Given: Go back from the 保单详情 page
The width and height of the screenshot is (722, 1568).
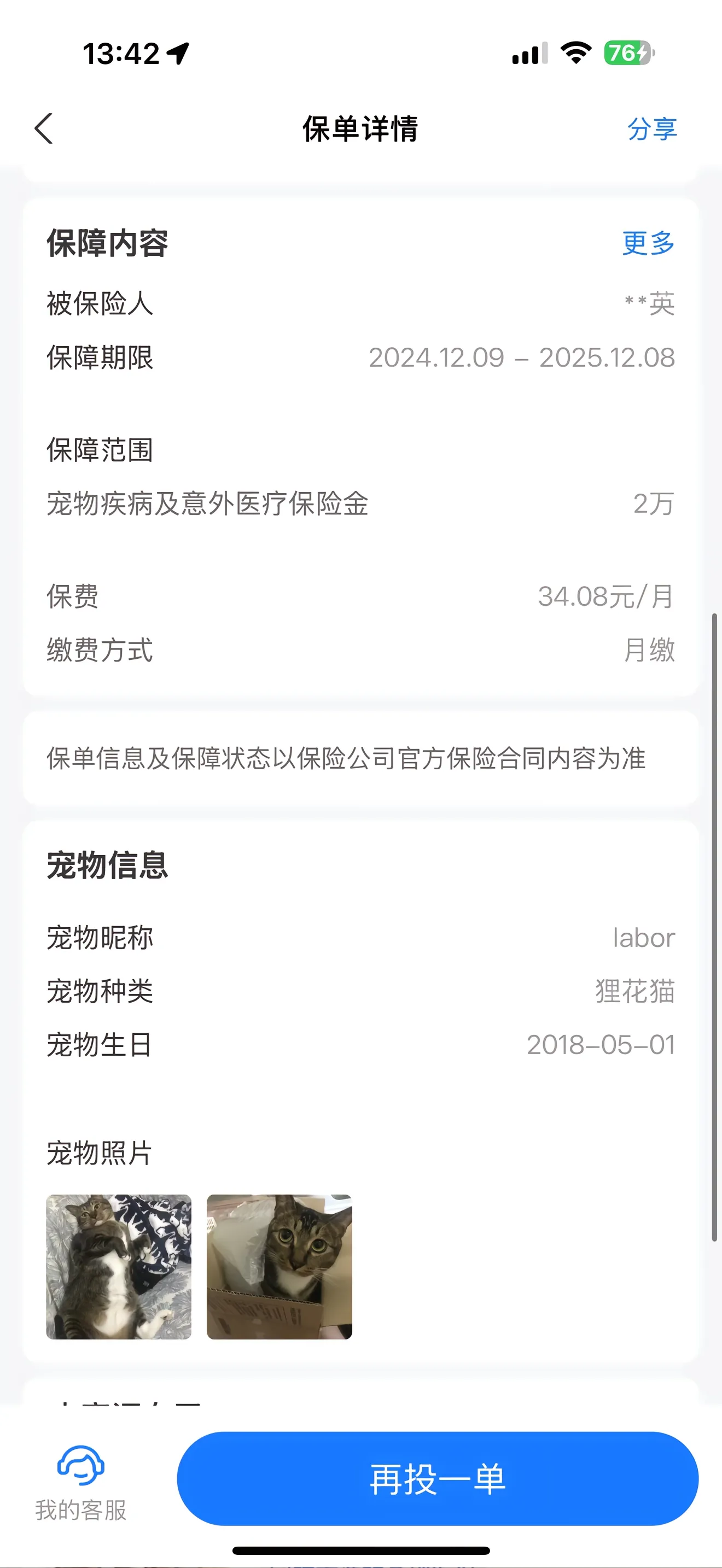Looking at the screenshot, I should pos(44,128).
